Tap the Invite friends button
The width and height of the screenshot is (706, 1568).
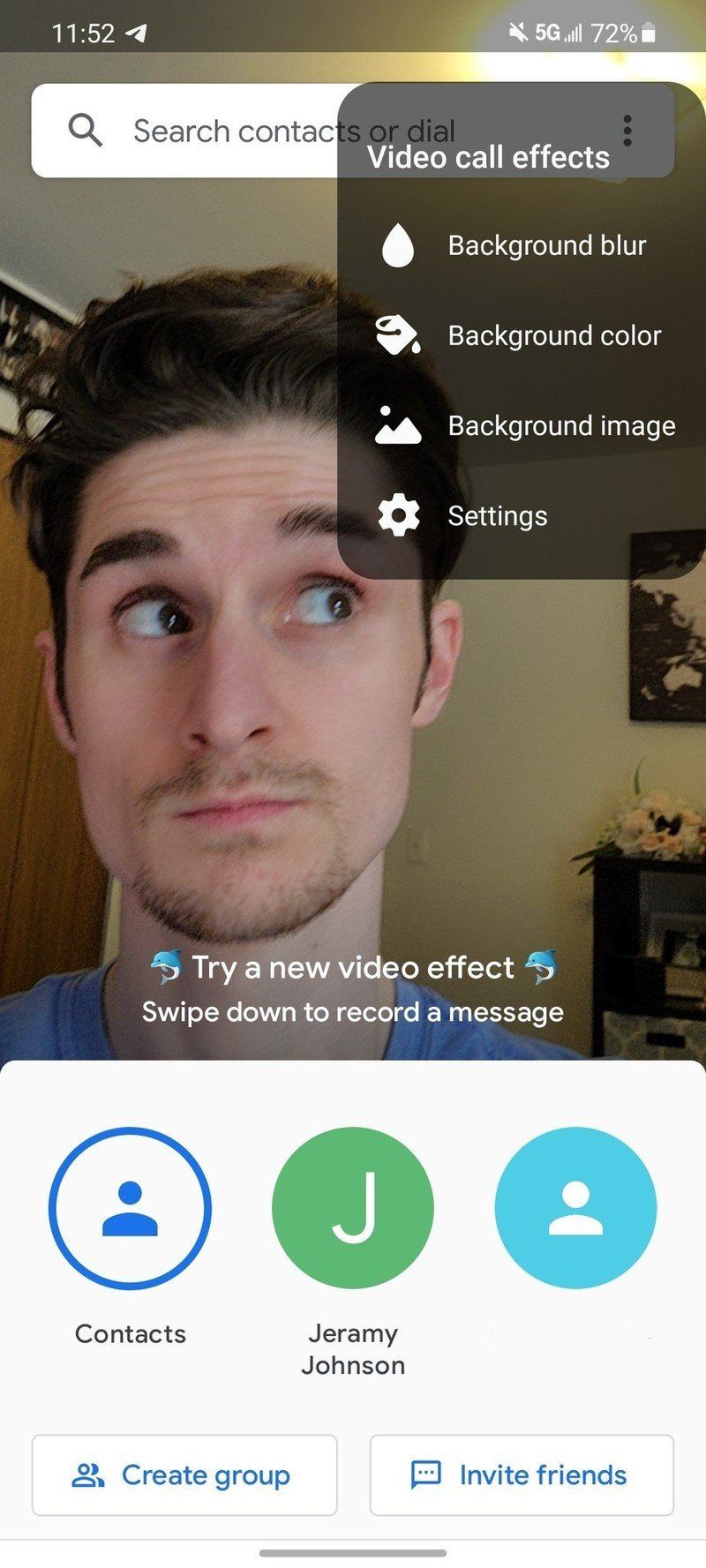(521, 1474)
